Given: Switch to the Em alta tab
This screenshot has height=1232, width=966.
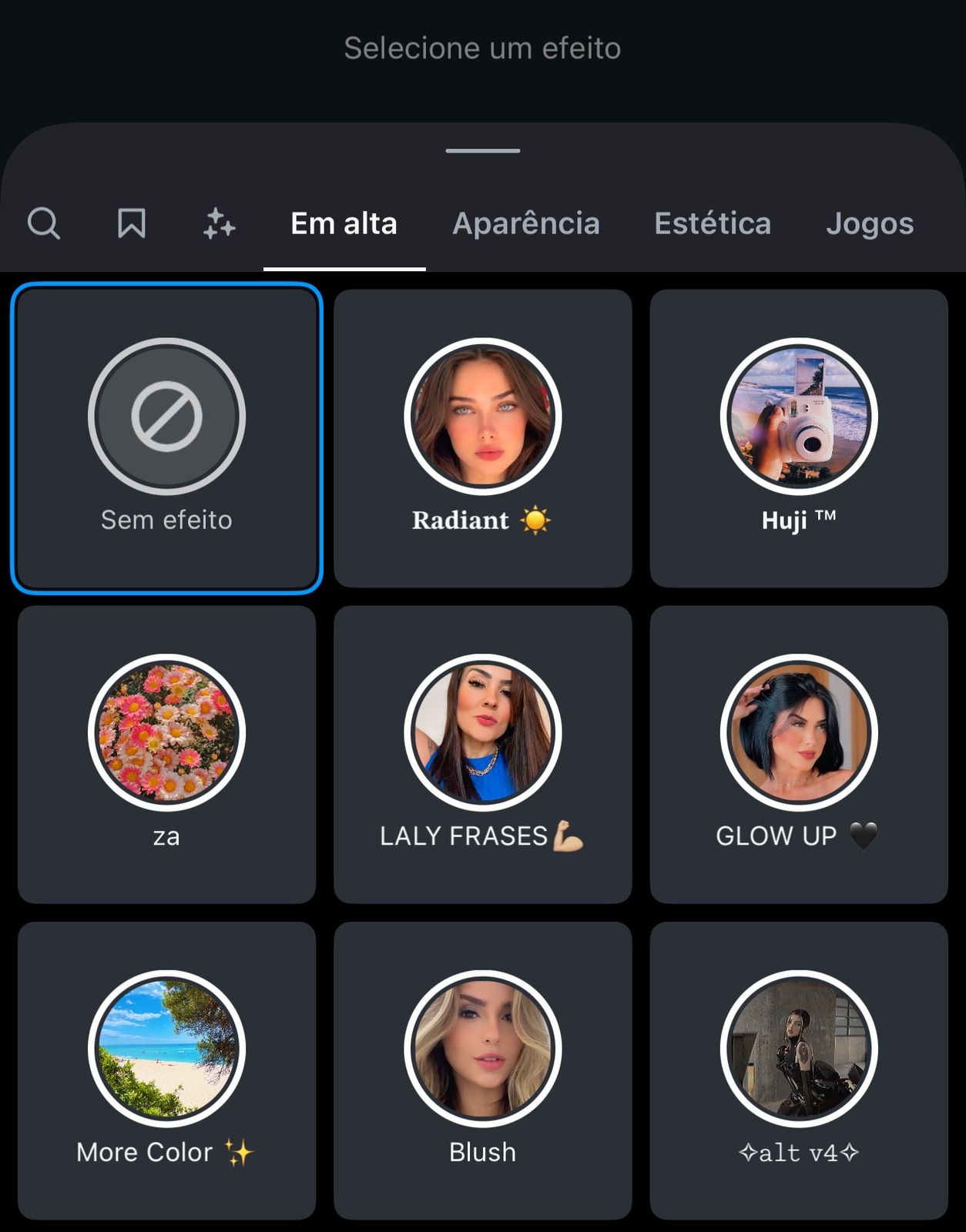Looking at the screenshot, I should pyautogui.click(x=344, y=224).
